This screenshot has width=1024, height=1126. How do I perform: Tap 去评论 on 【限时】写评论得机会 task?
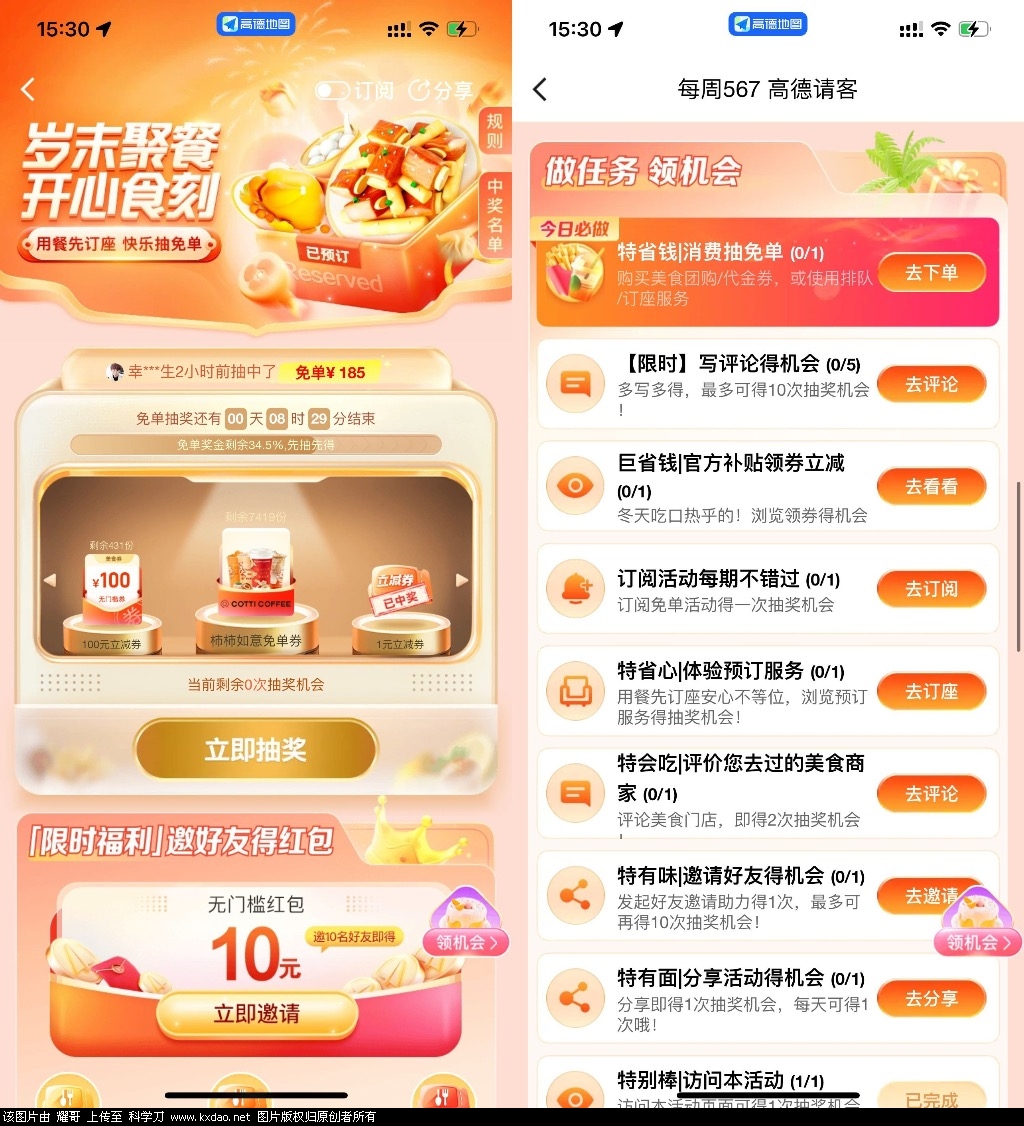pyautogui.click(x=931, y=385)
